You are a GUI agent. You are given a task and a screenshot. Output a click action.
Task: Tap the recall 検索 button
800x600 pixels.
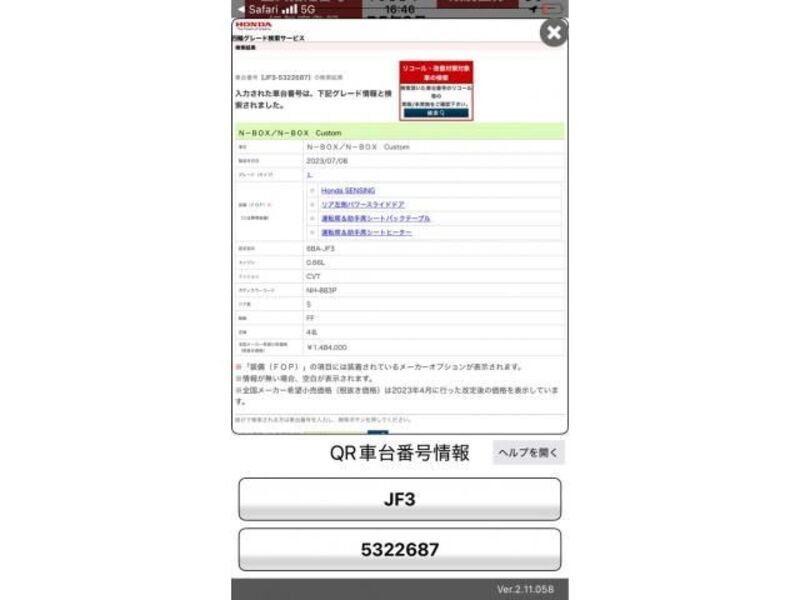(x=435, y=114)
